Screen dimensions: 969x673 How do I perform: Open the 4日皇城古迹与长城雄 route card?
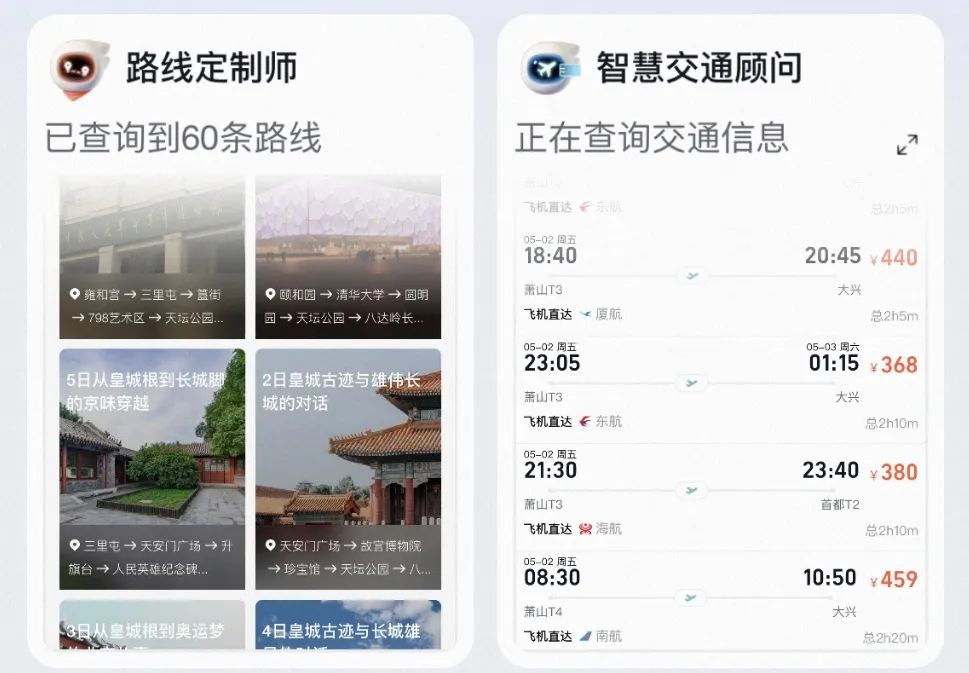(348, 624)
